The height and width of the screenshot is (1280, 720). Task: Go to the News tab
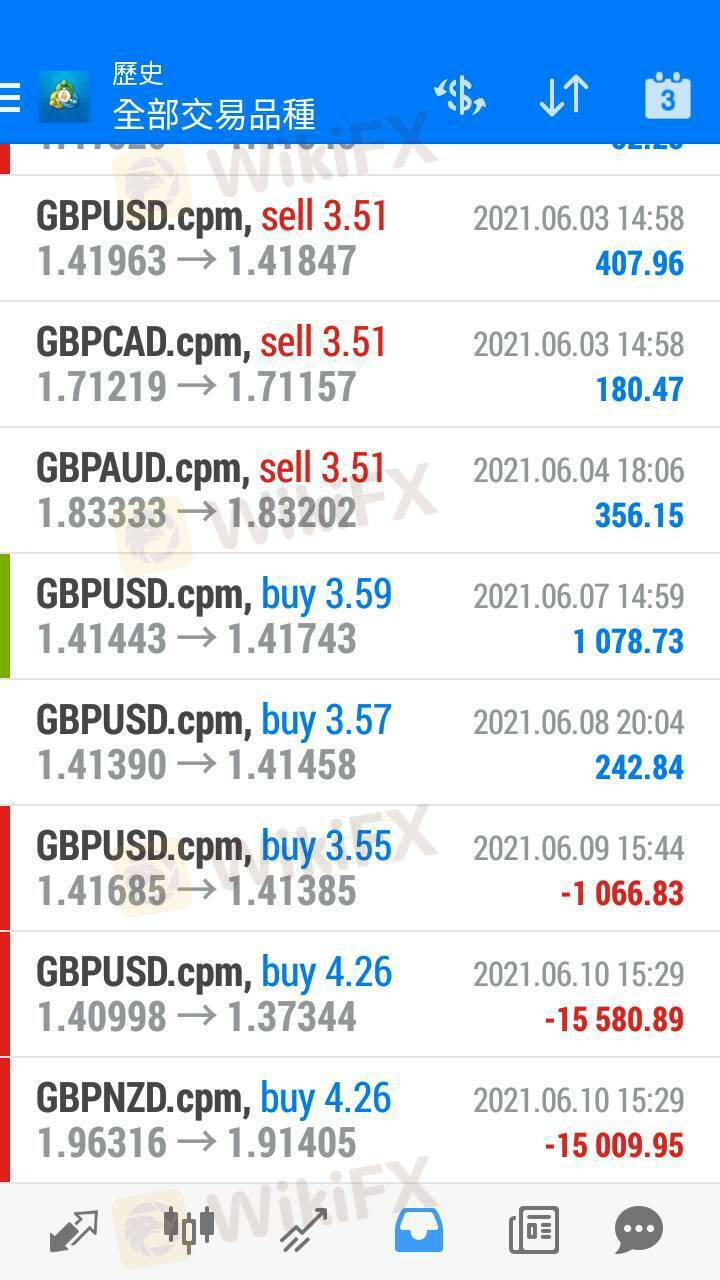coord(533,1230)
